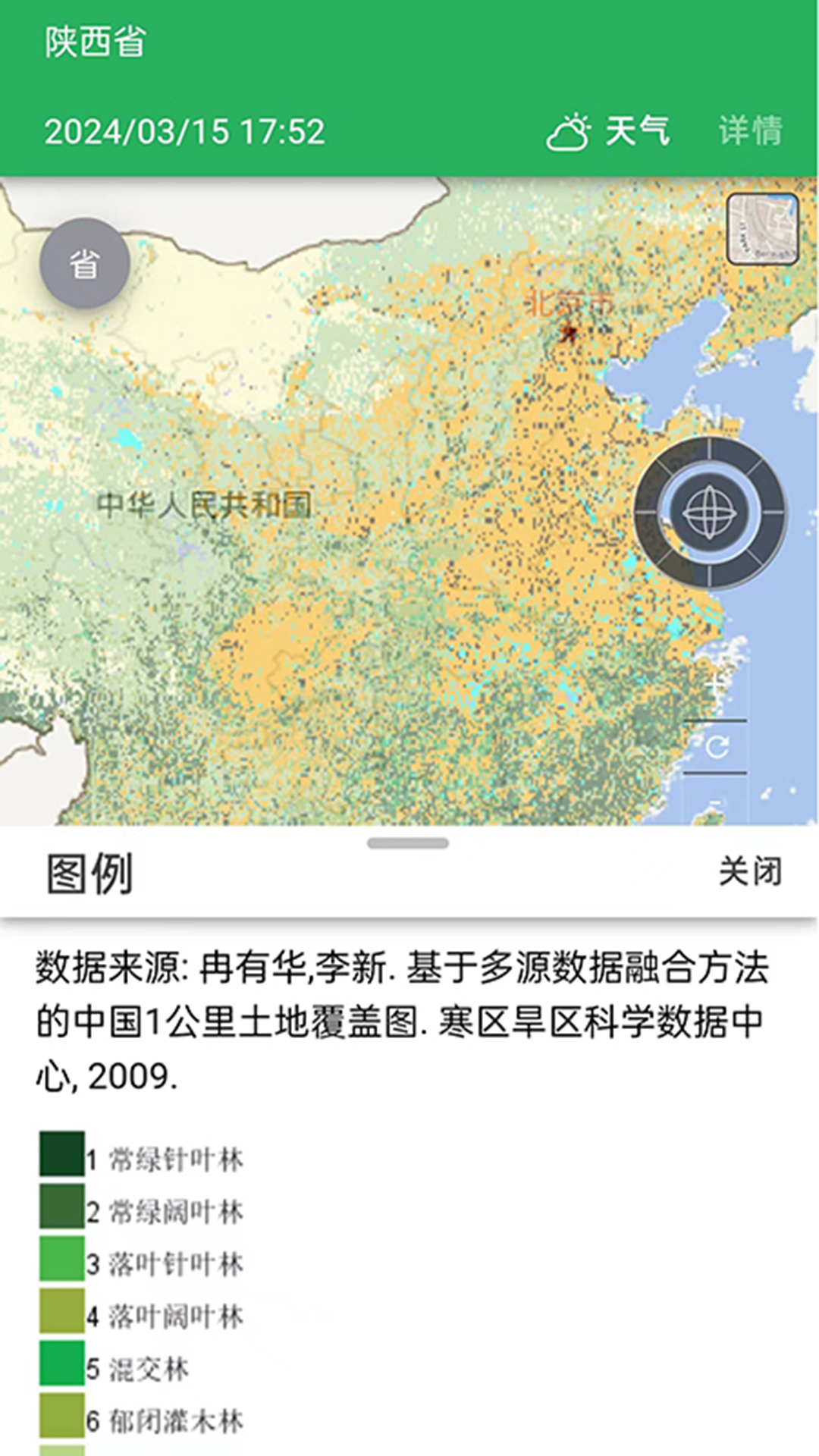Zoom in with the plus button
Screen dimensions: 819x1456
(715, 686)
